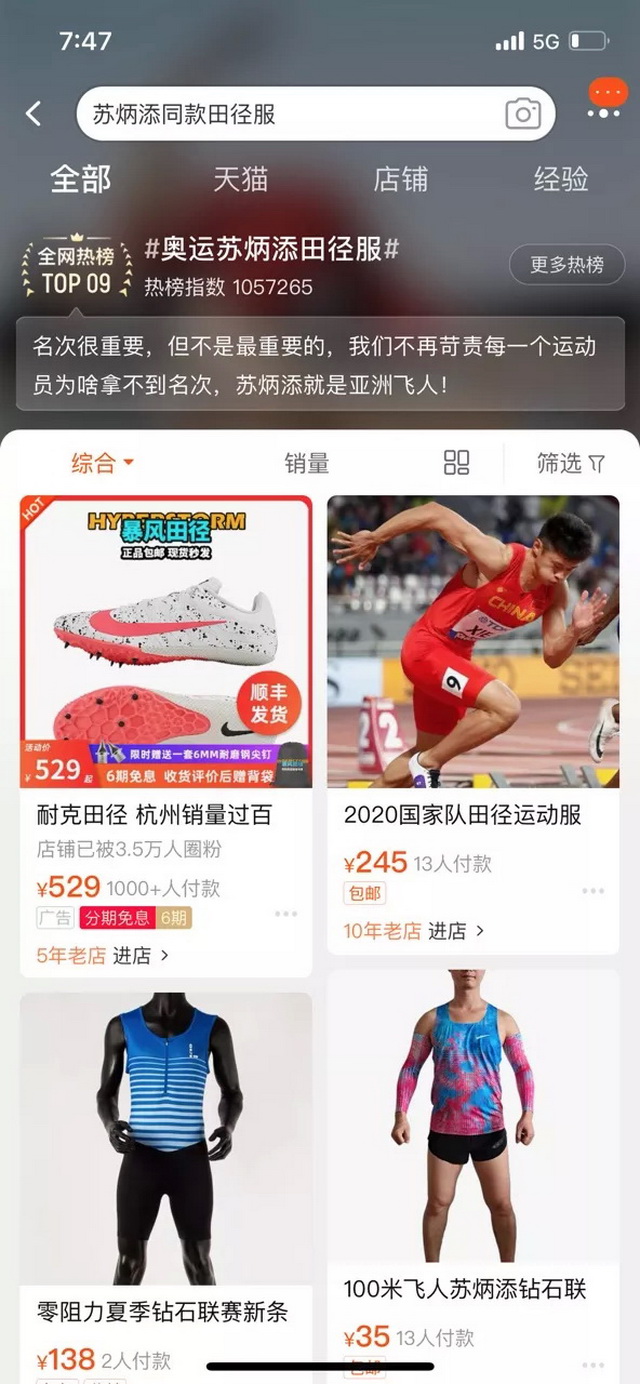Screen dimensions: 640x1384
Task: Switch to the 天猫 tab
Action: pyautogui.click(x=240, y=180)
